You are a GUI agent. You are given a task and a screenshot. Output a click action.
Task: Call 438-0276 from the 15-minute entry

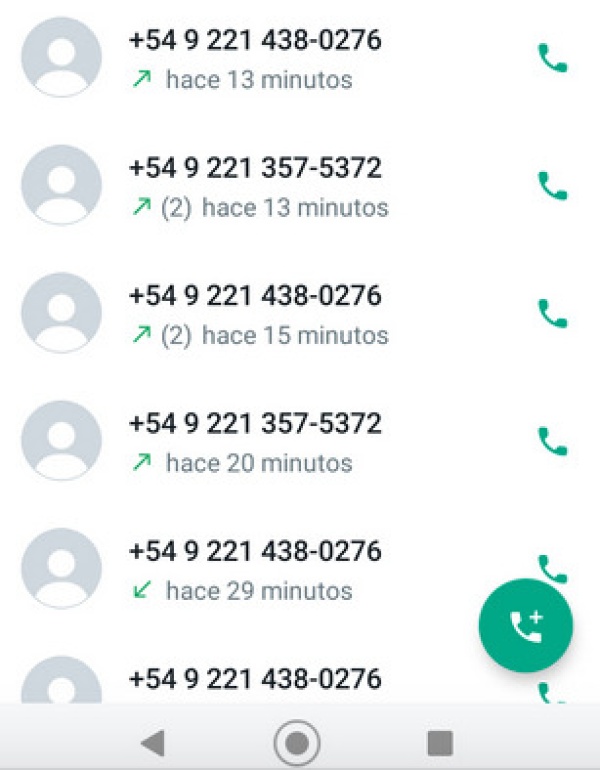click(552, 314)
